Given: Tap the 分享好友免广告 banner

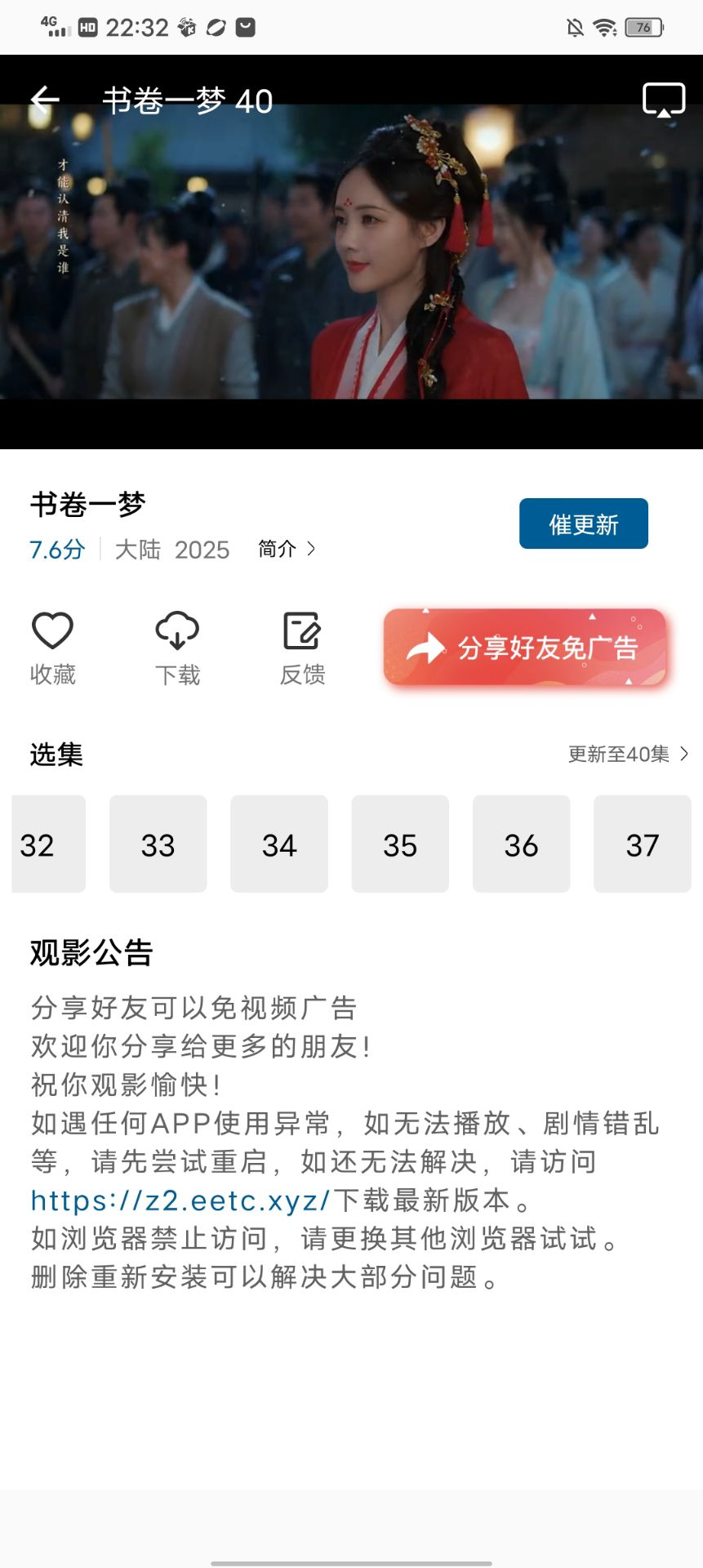Looking at the screenshot, I should pos(525,647).
